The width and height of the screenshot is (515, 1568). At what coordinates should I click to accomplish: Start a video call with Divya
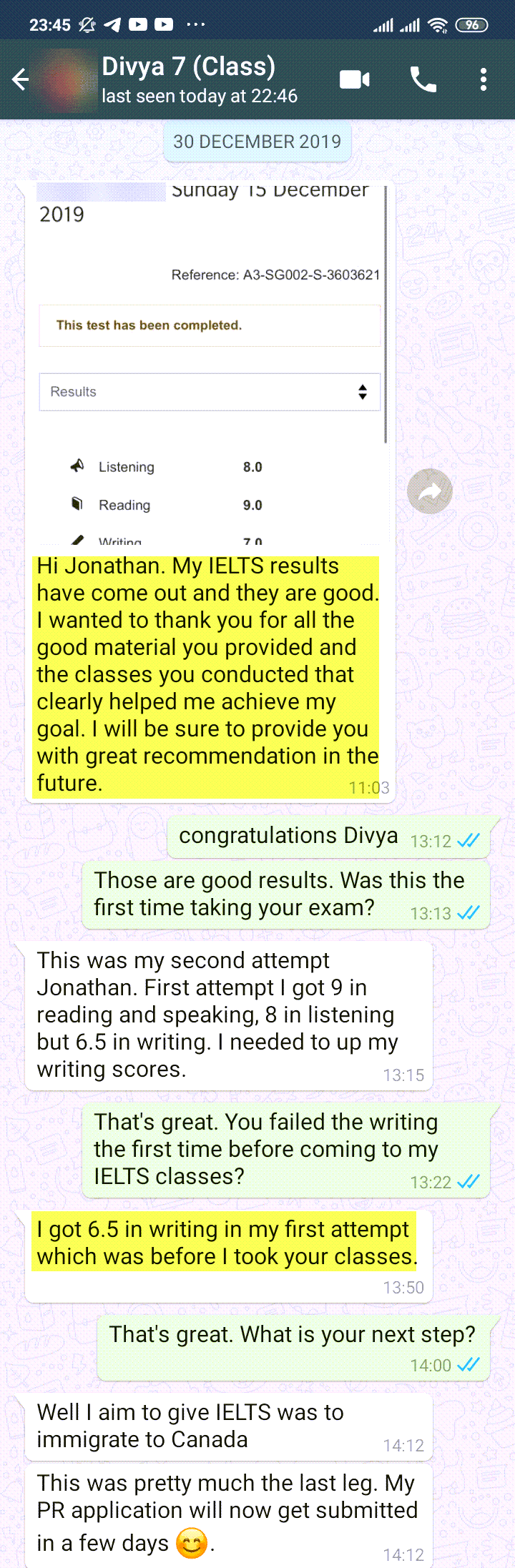coord(354,79)
